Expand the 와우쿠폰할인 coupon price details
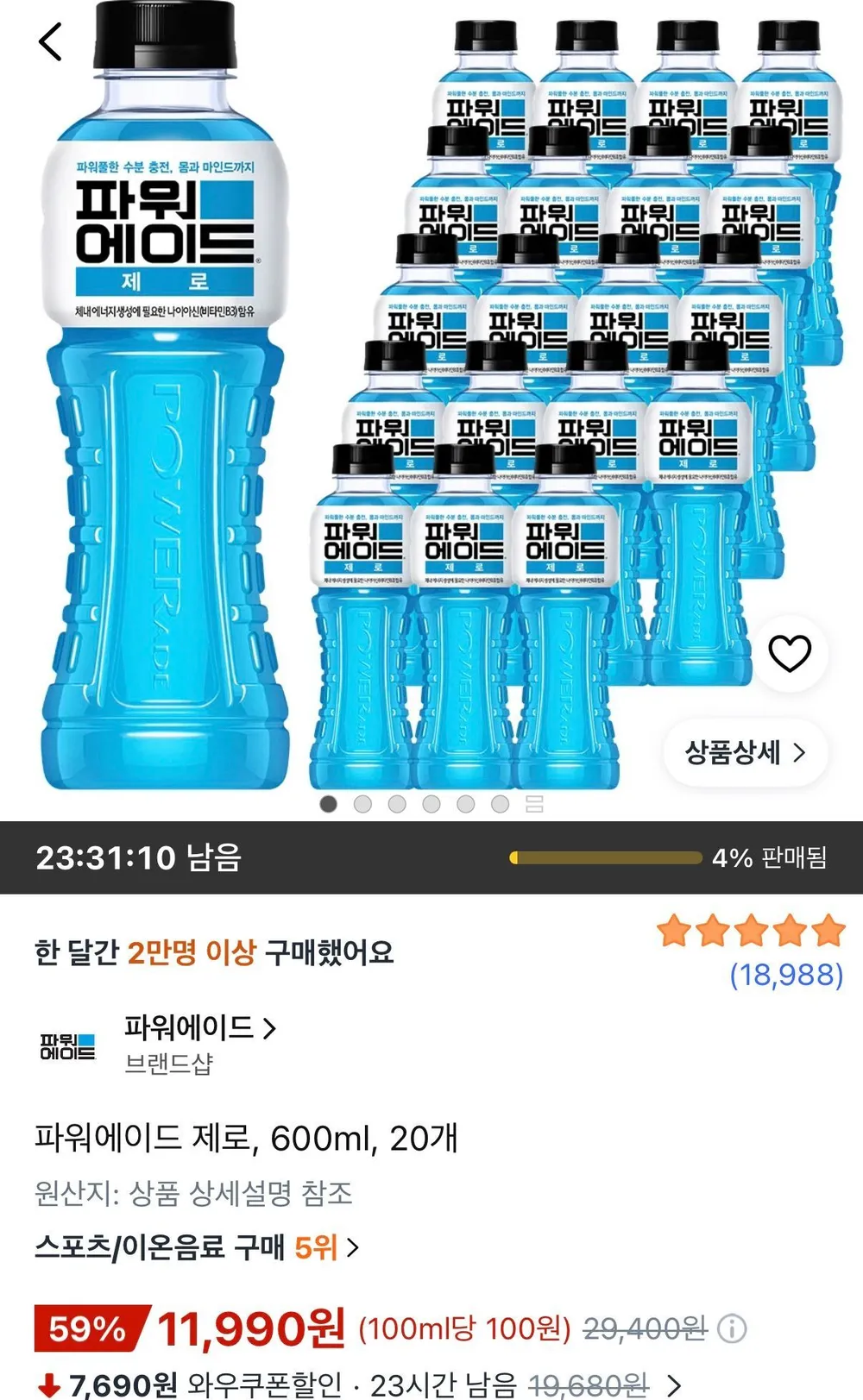This screenshot has height=1400, width=863. (x=675, y=1385)
